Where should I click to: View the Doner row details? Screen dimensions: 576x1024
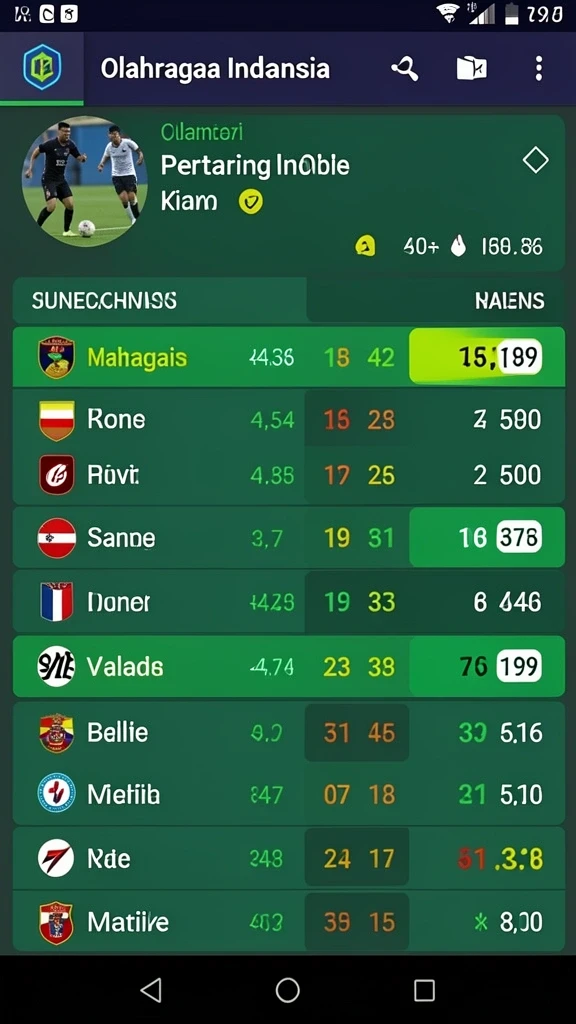289,601
